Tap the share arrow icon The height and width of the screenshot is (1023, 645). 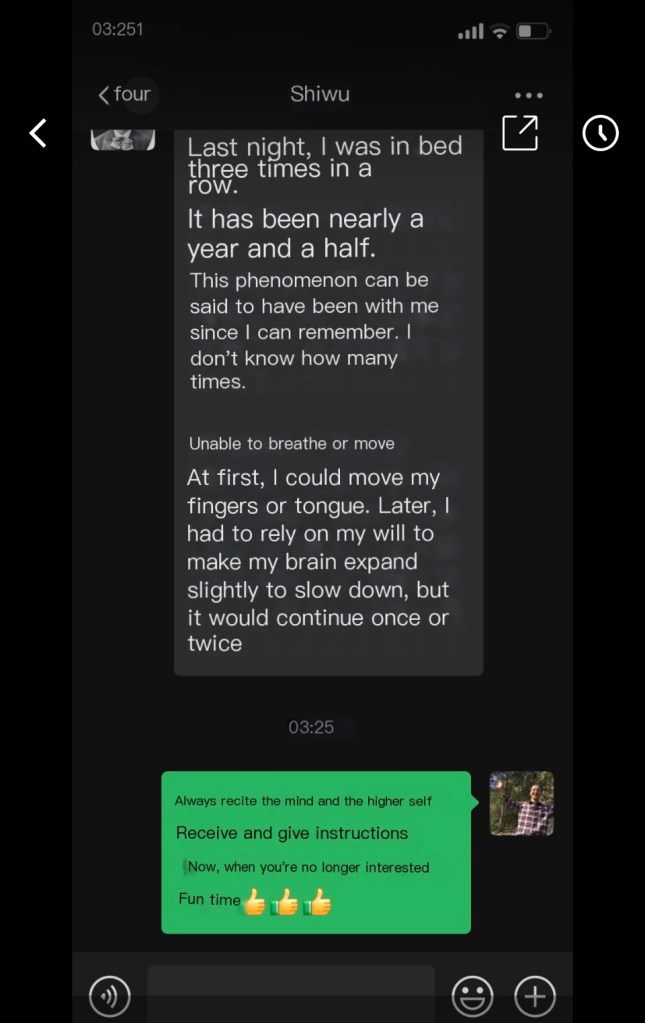(520, 133)
